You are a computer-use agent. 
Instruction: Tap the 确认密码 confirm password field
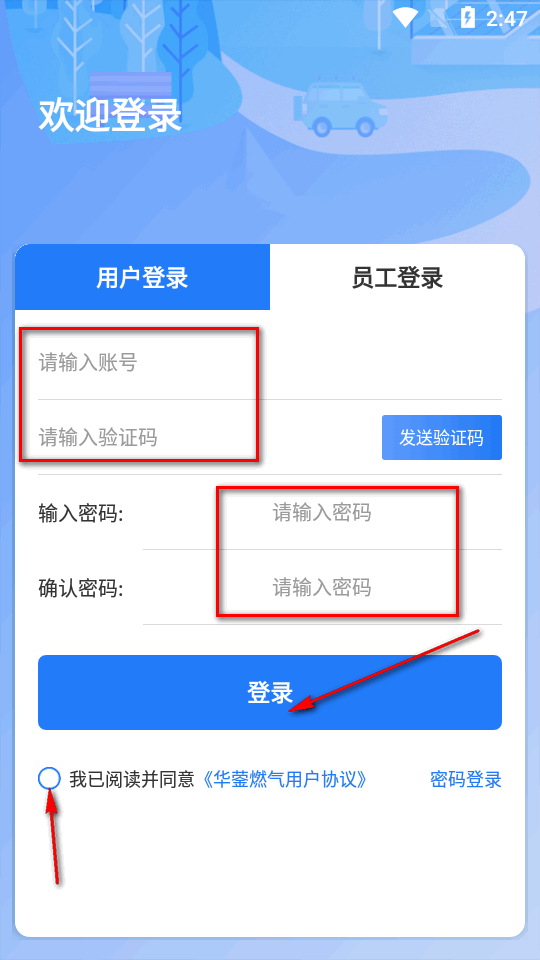(x=322, y=588)
